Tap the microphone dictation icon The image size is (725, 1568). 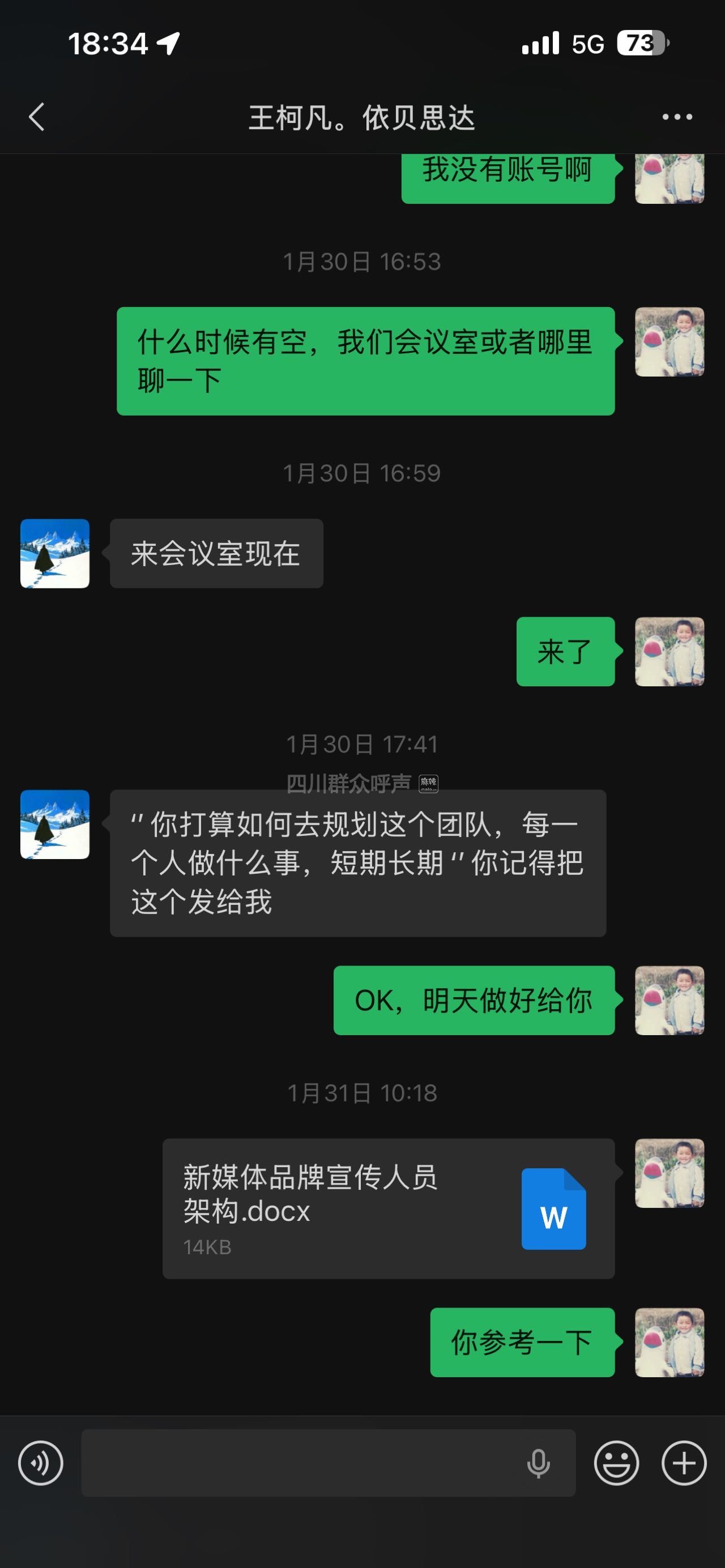tap(538, 1463)
